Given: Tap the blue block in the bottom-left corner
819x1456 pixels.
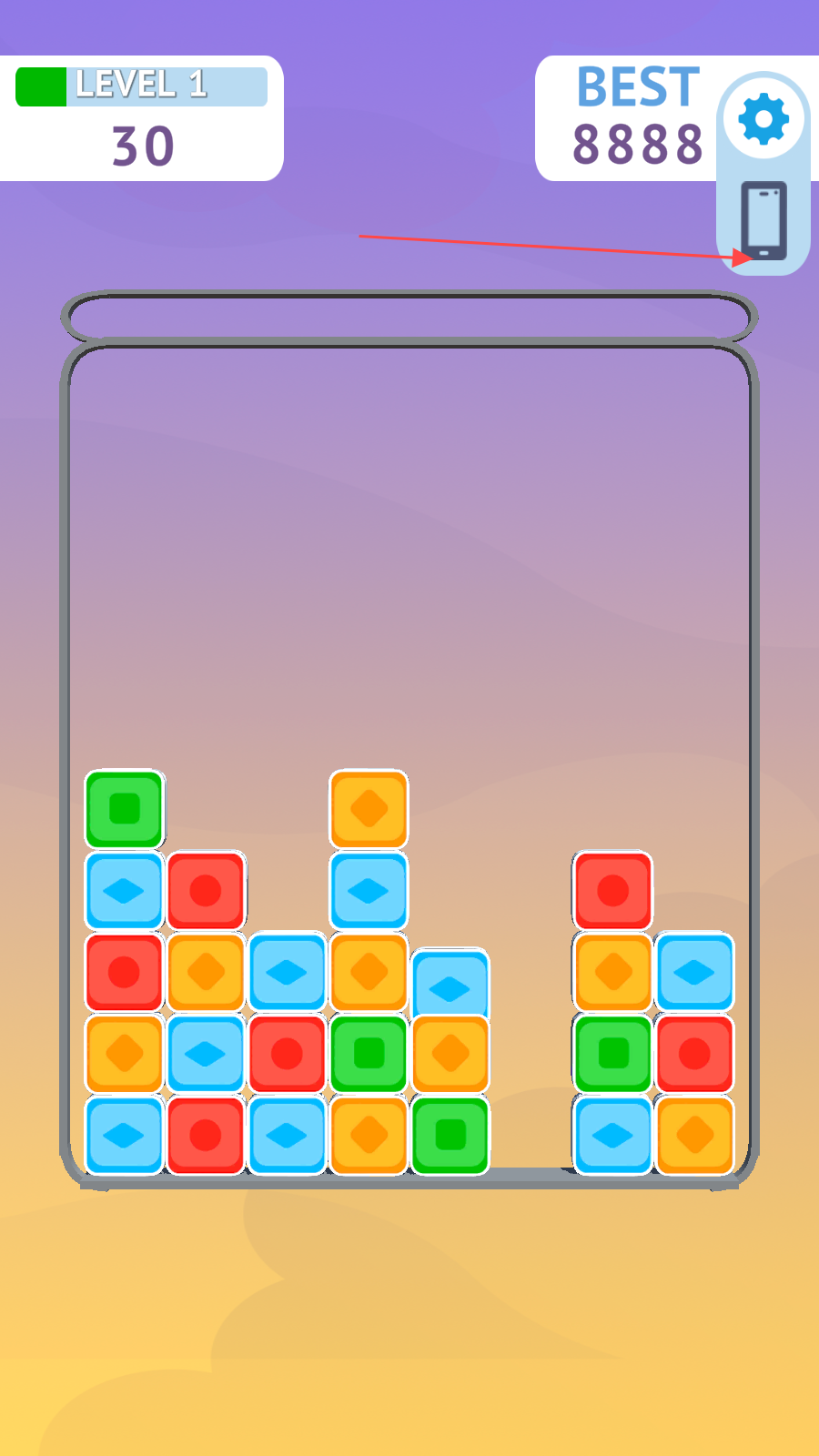Looking at the screenshot, I should pyautogui.click(x=125, y=1135).
